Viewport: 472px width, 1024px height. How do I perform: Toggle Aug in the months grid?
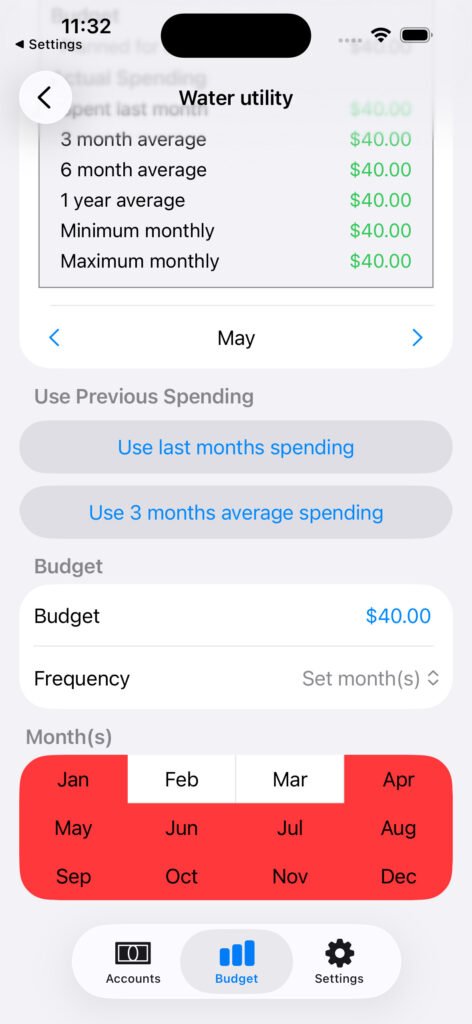point(398,828)
